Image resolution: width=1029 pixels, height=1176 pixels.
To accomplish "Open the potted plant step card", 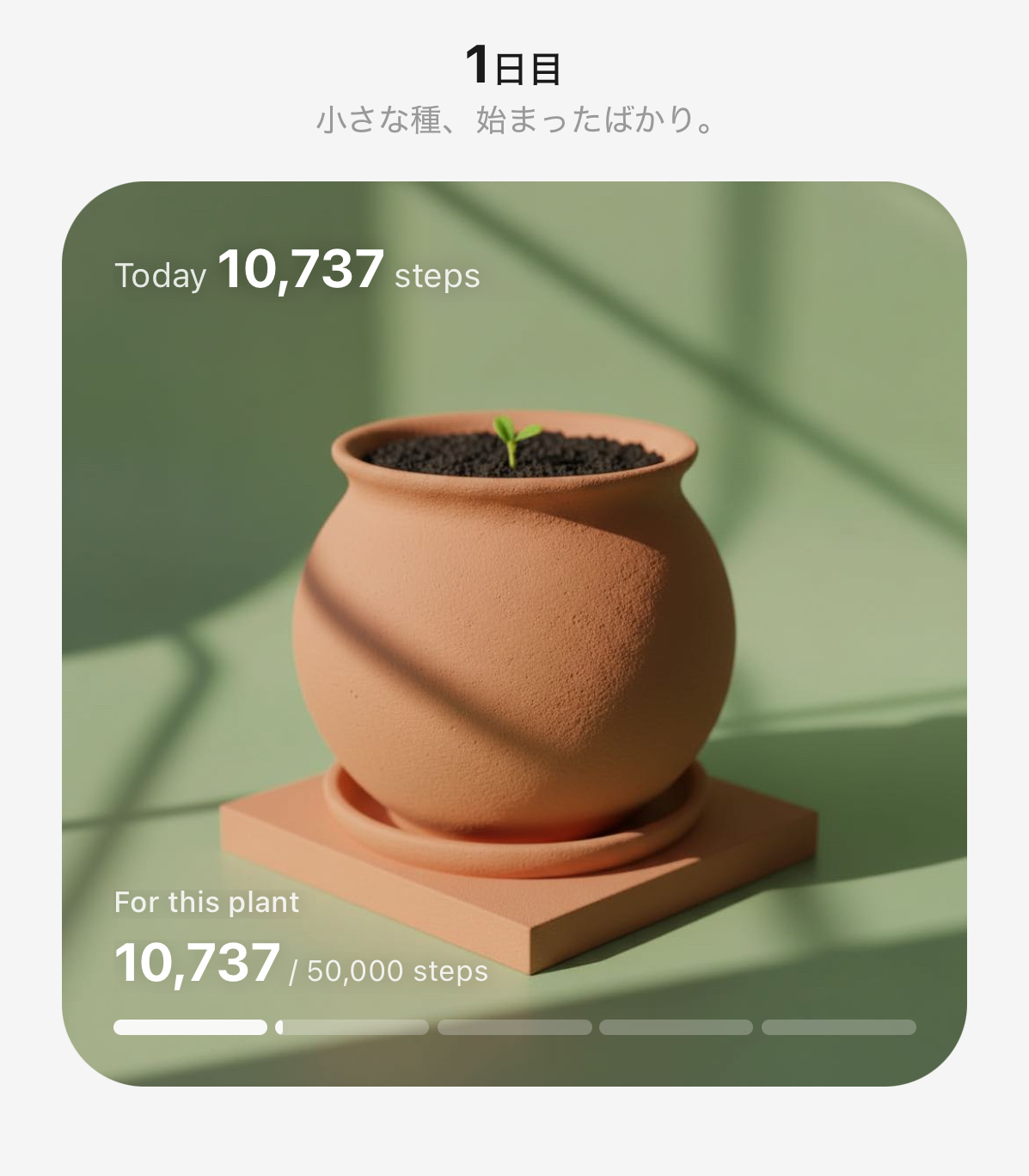I will pyautogui.click(x=514, y=634).
